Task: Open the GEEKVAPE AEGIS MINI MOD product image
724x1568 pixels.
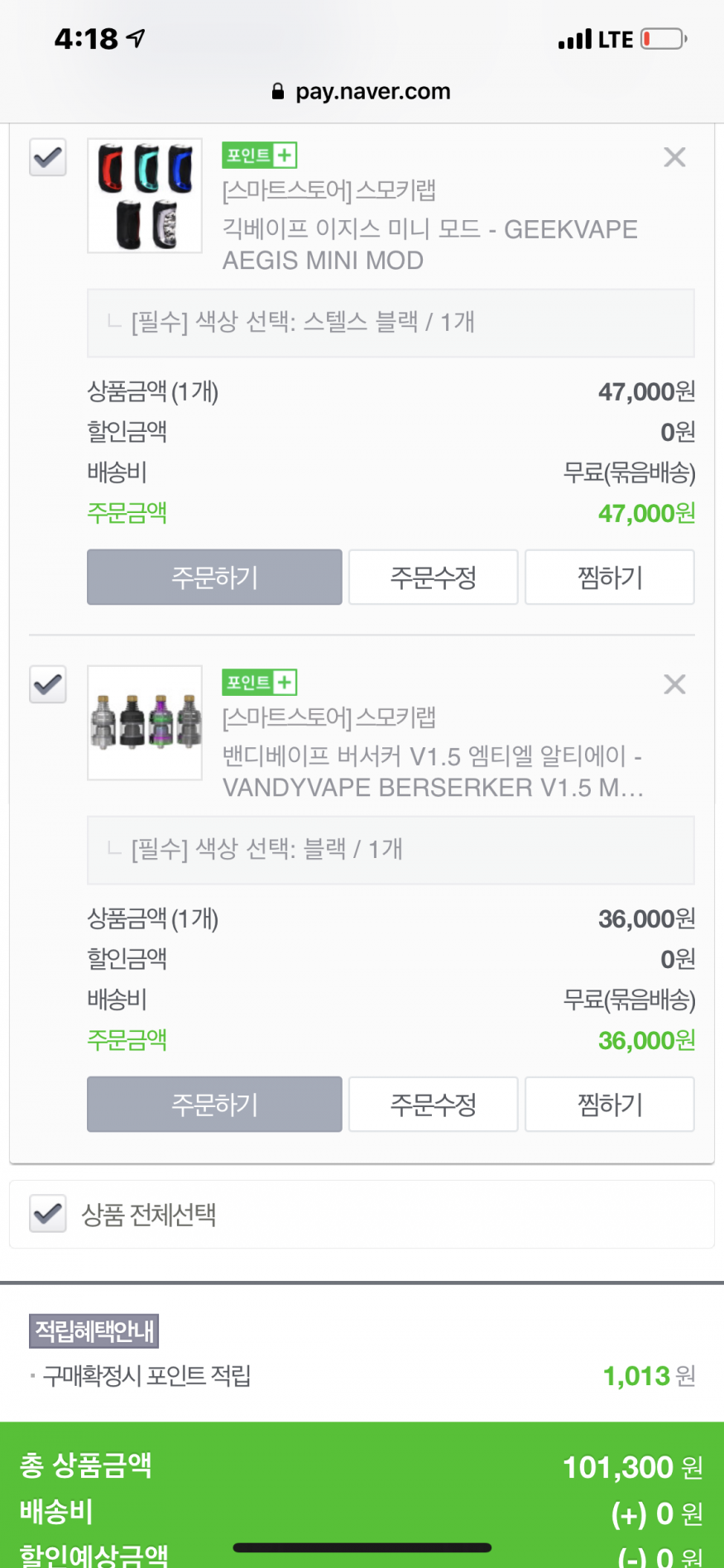Action: tap(145, 195)
